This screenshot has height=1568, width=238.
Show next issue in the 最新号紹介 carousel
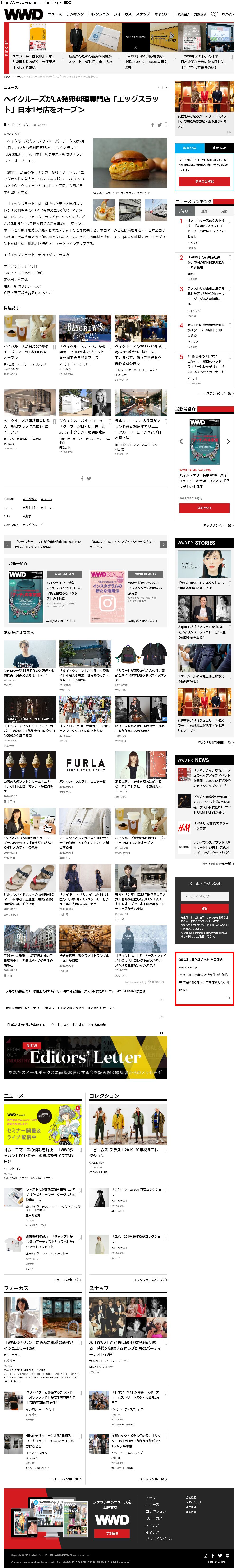(x=228, y=442)
